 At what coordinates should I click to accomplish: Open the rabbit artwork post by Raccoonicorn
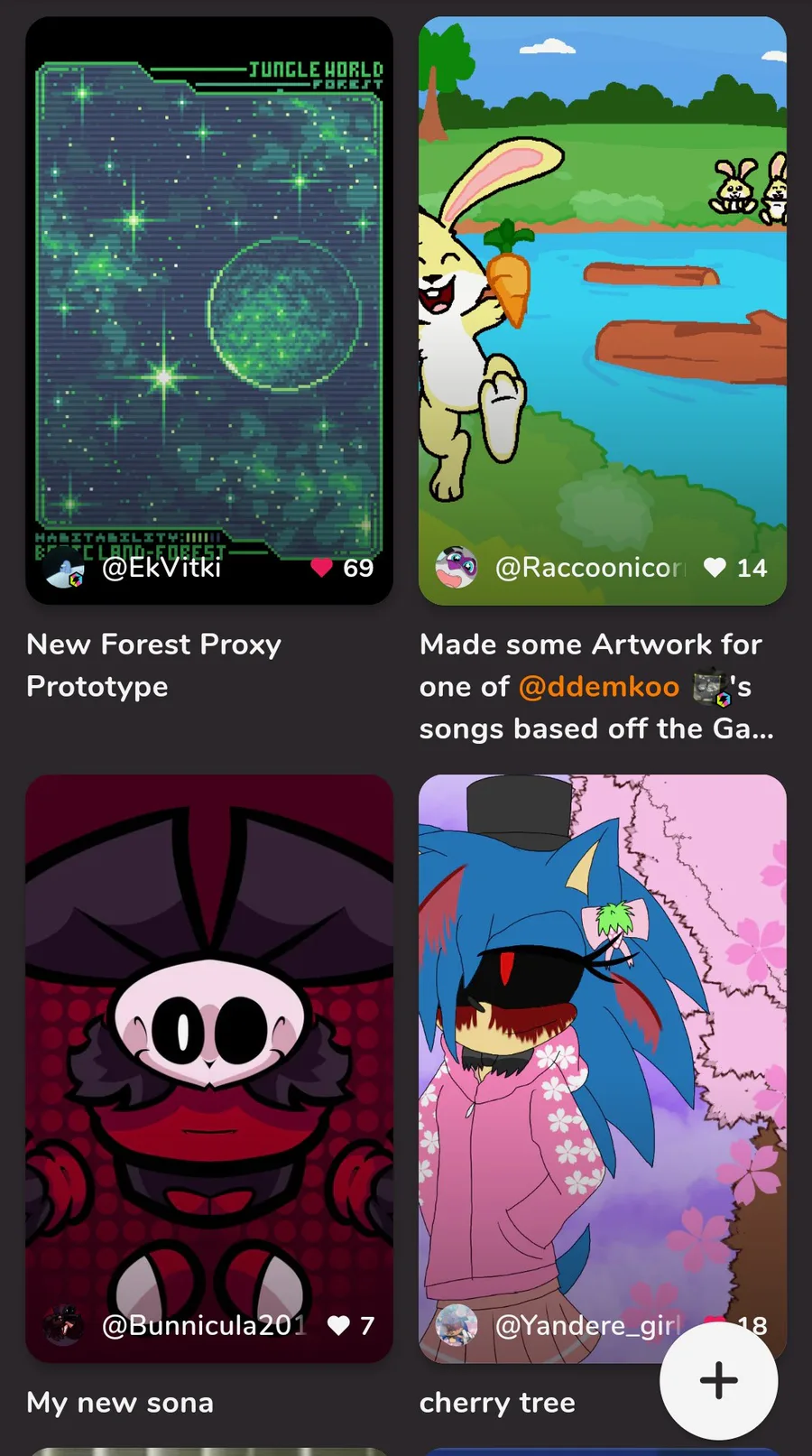603,311
